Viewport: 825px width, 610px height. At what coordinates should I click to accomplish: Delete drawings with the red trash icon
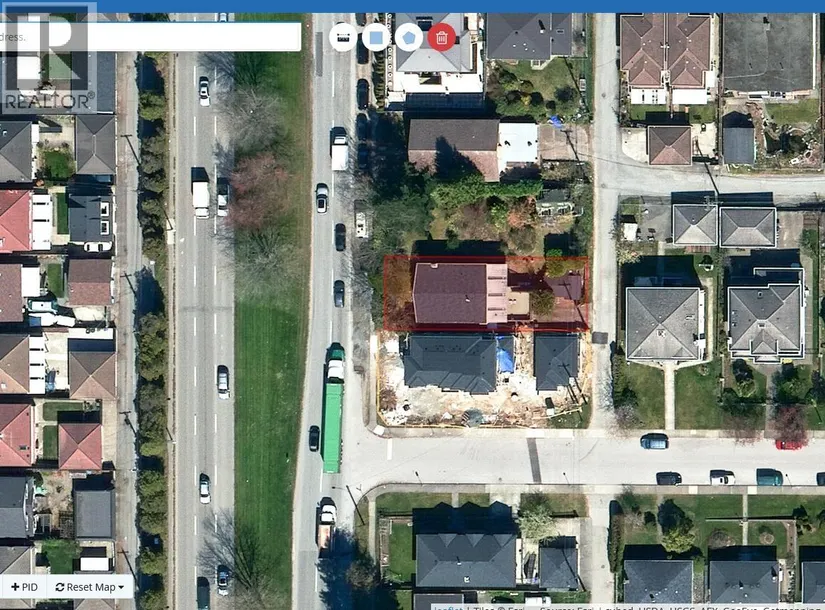pyautogui.click(x=441, y=38)
